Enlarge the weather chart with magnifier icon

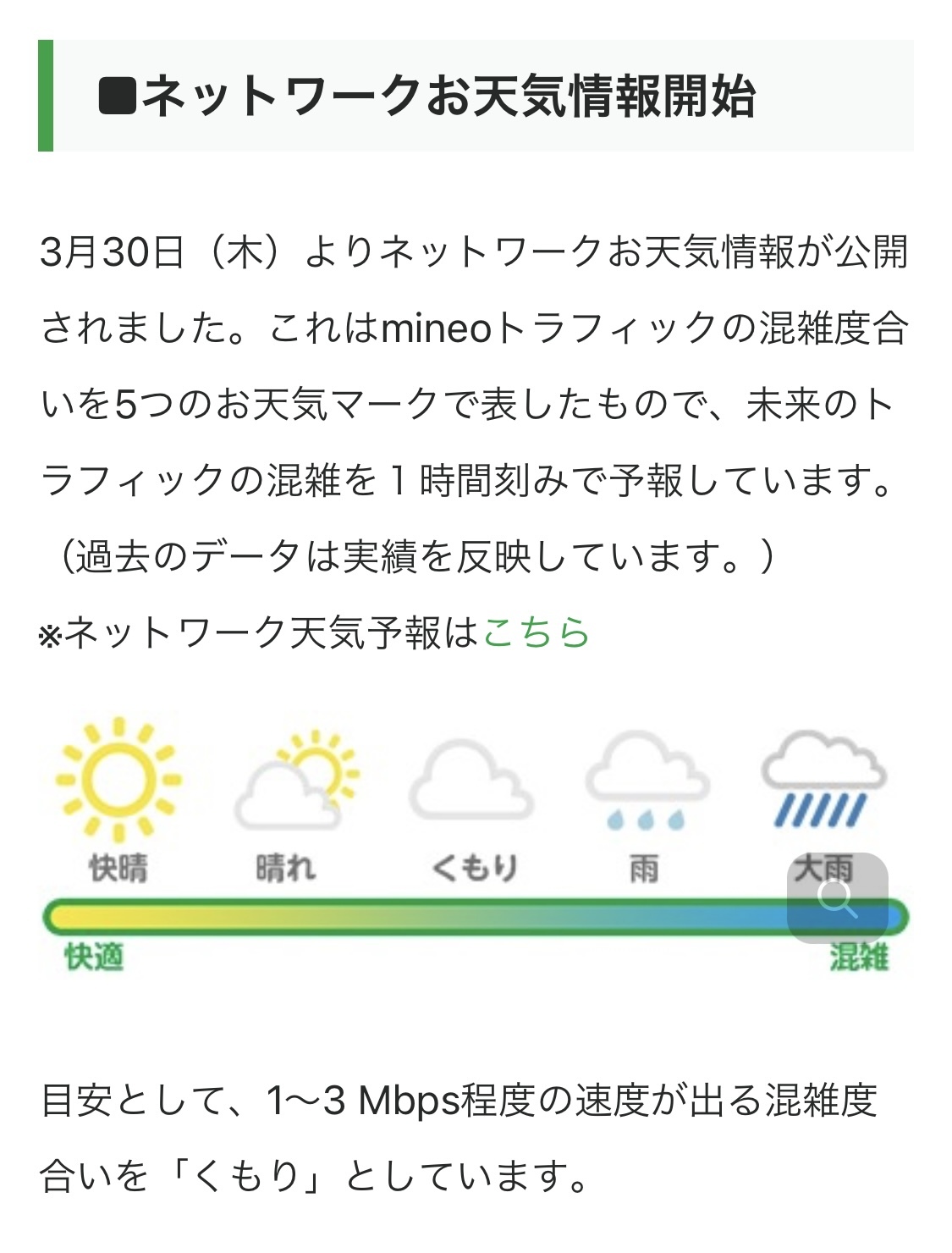[838, 897]
